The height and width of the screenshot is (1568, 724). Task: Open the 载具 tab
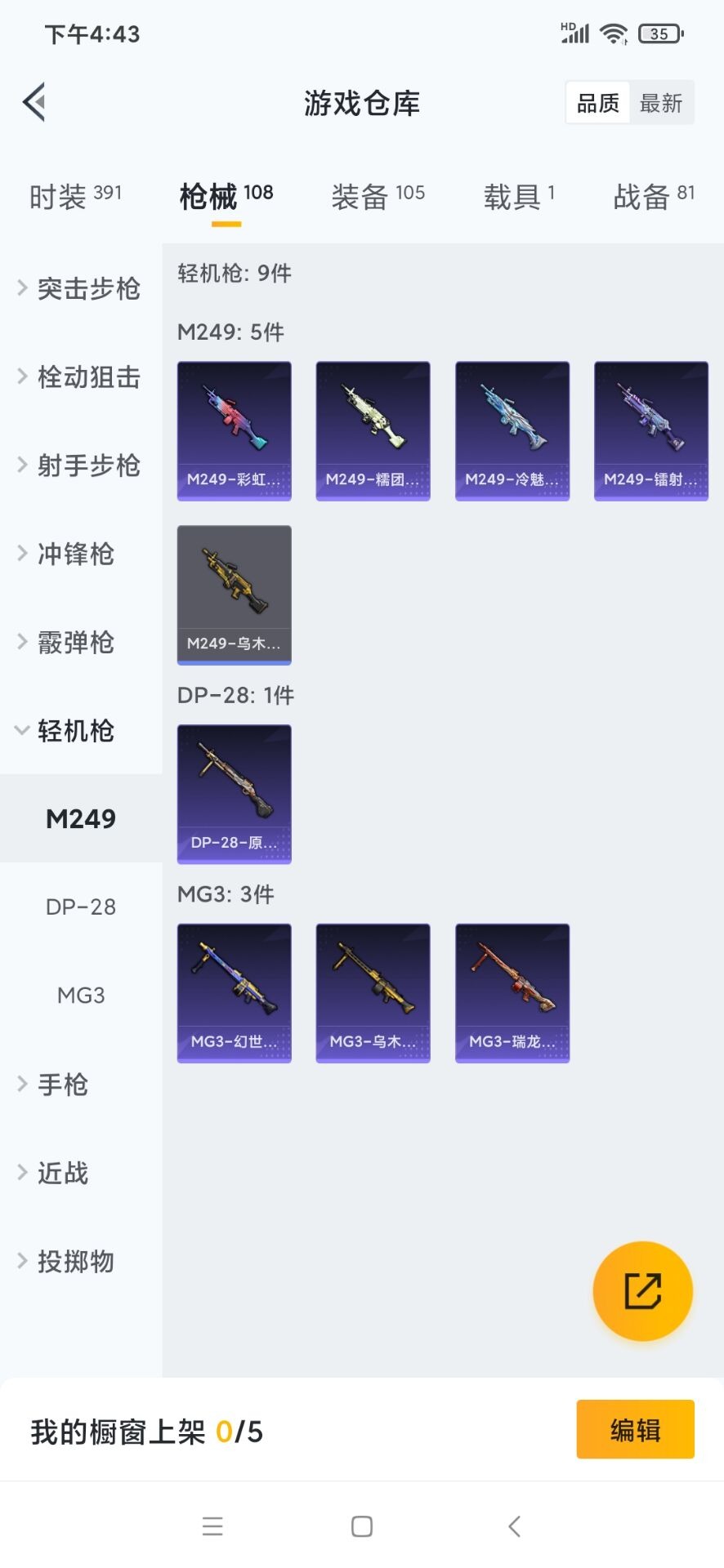[519, 196]
